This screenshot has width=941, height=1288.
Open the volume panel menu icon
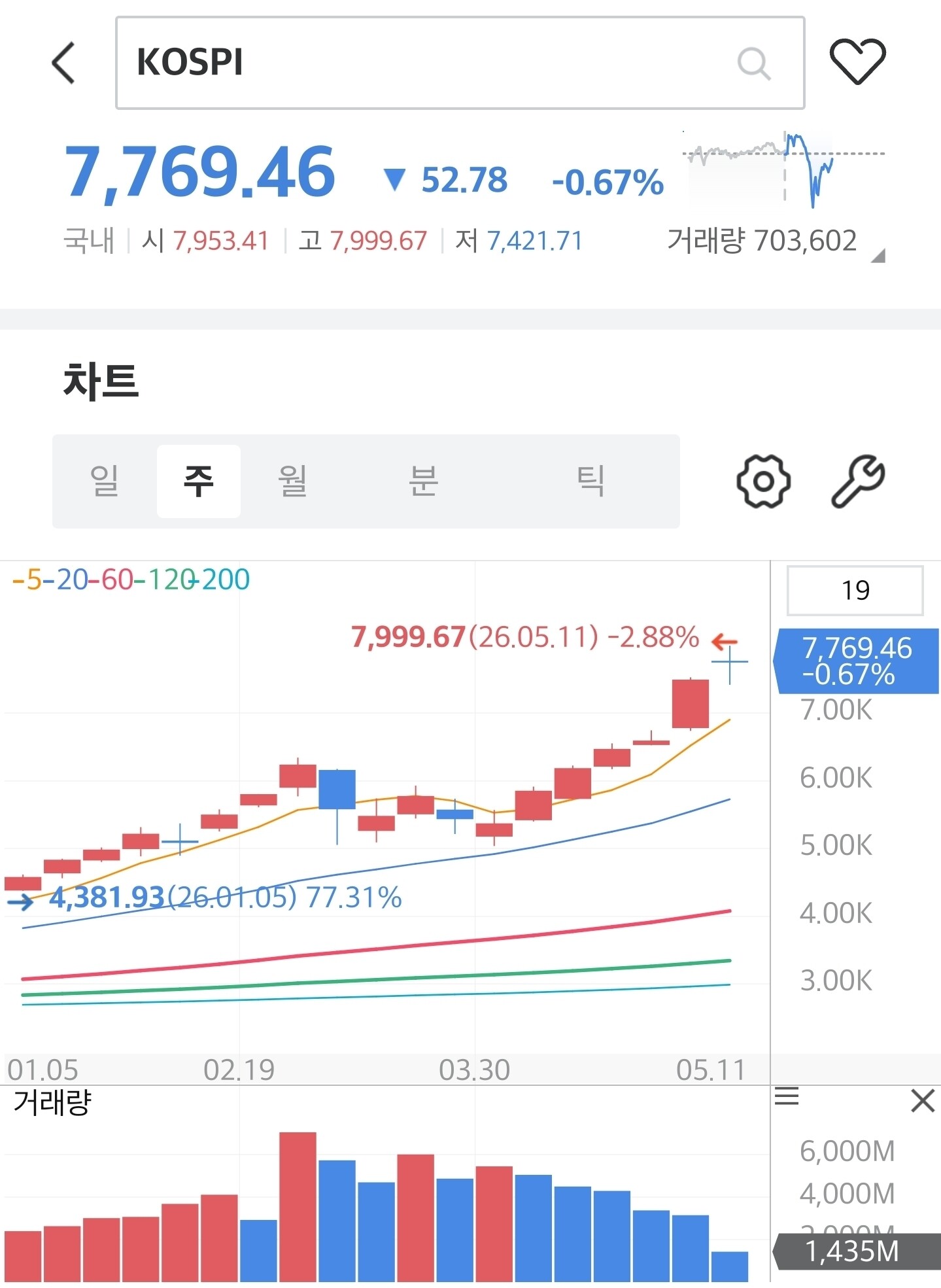tap(787, 1096)
